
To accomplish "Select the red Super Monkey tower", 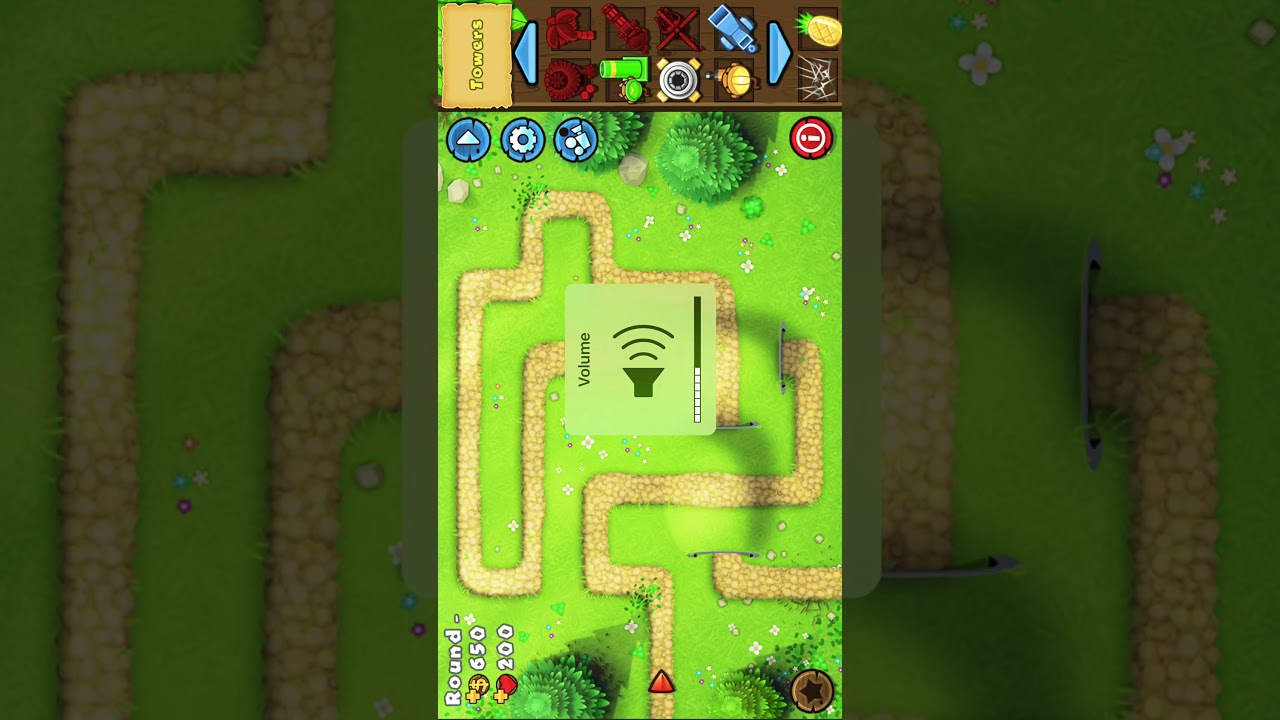I will 571,28.
